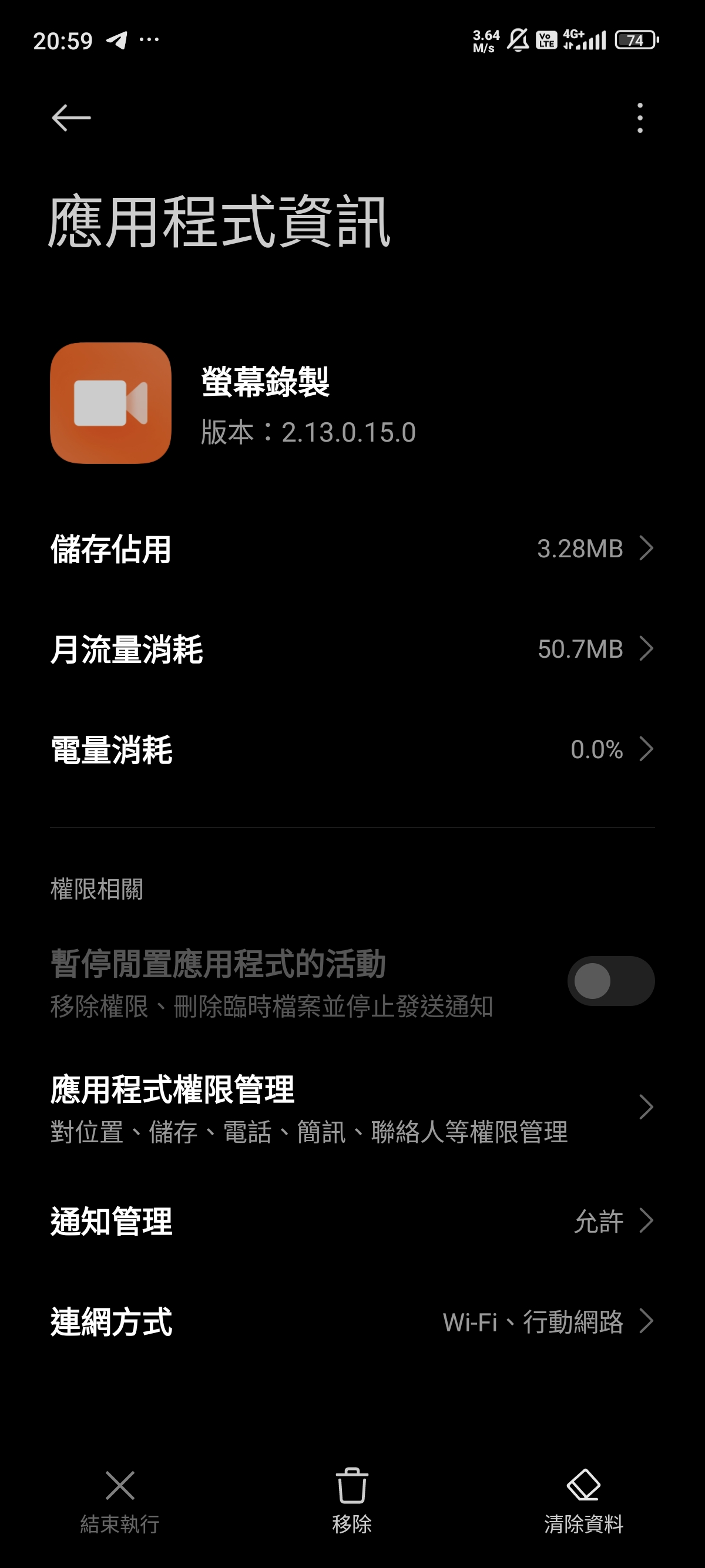
Task: Tap 移除 to uninstall the app
Action: pyautogui.click(x=352, y=1500)
